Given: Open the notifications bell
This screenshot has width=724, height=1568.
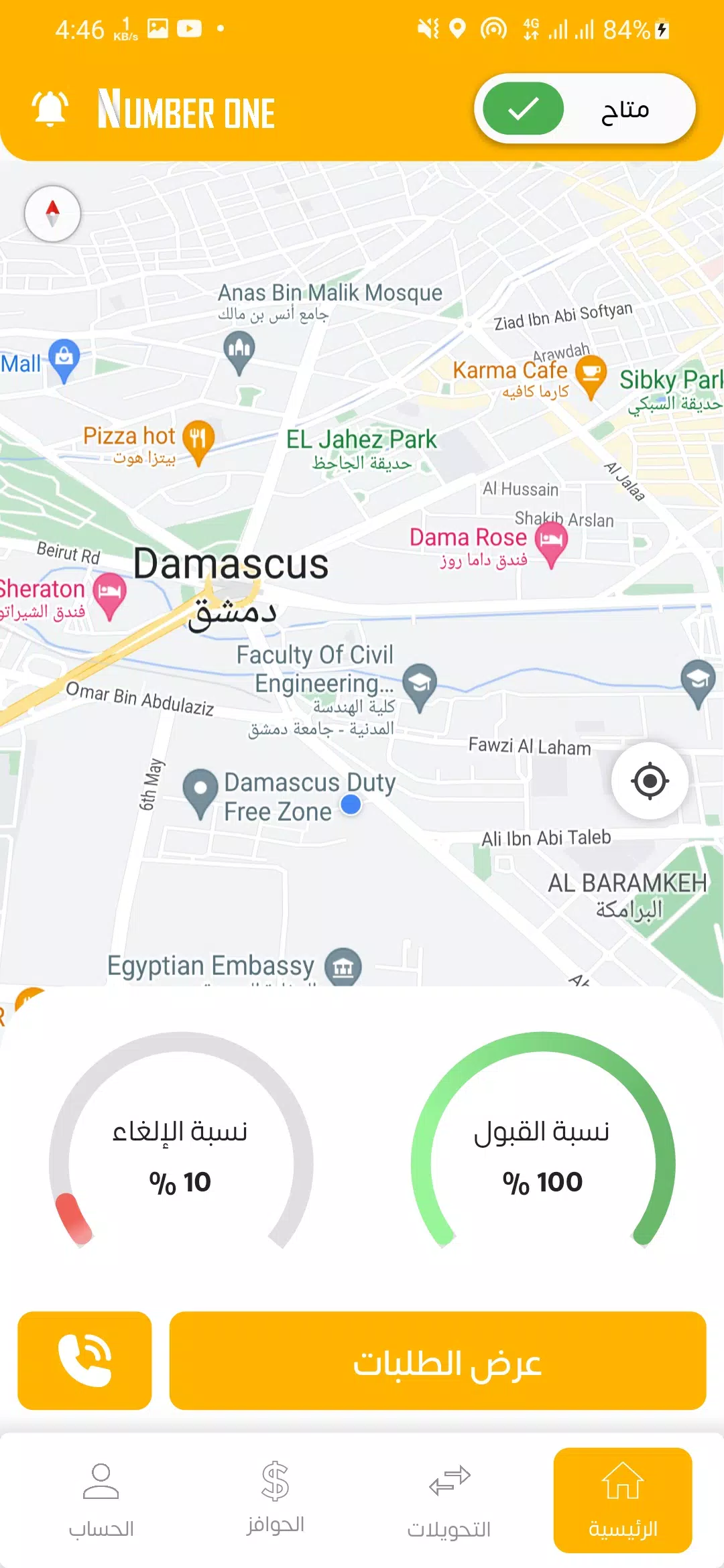Looking at the screenshot, I should click(x=50, y=109).
